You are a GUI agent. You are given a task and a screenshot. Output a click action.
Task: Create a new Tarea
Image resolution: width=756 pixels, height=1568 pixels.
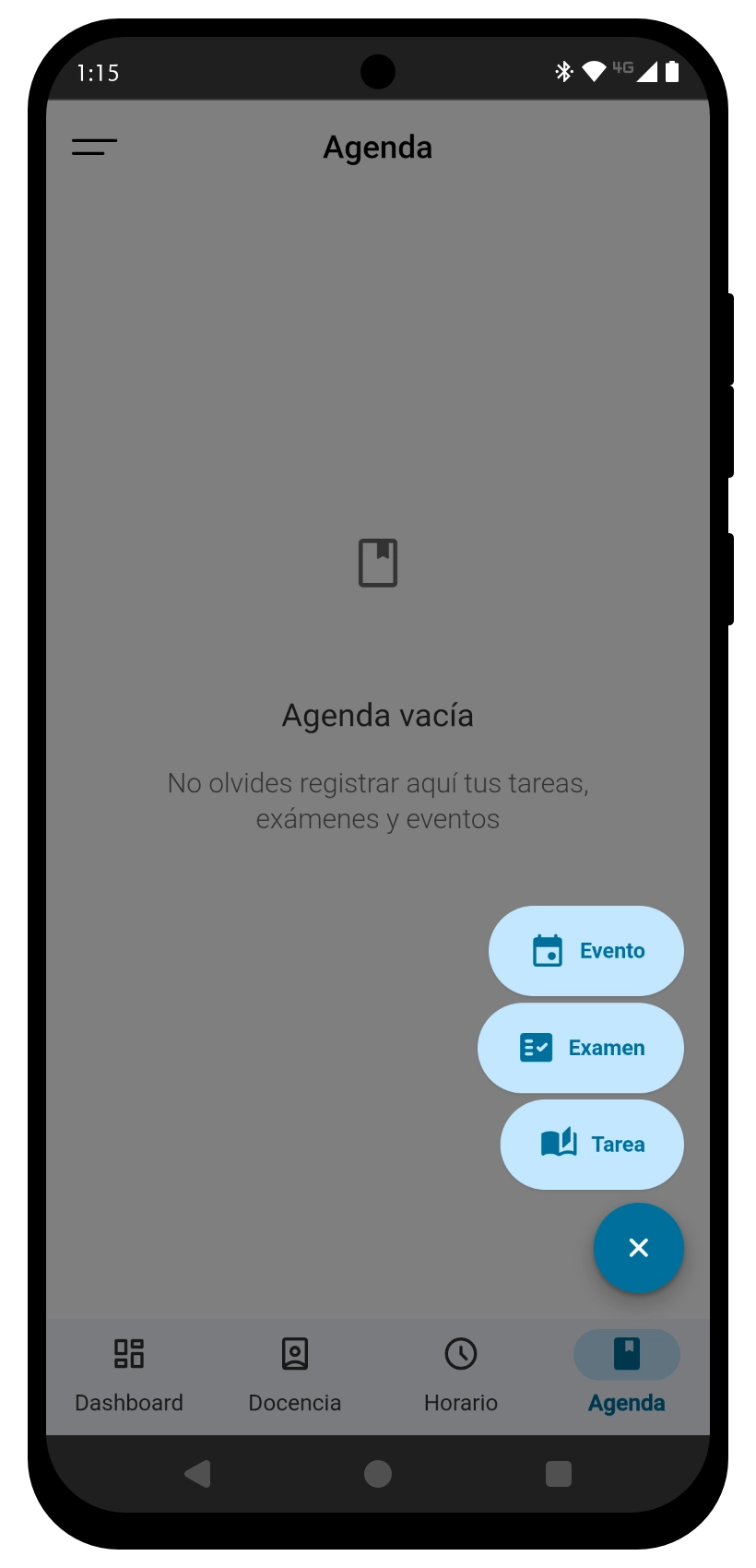[x=592, y=1145]
